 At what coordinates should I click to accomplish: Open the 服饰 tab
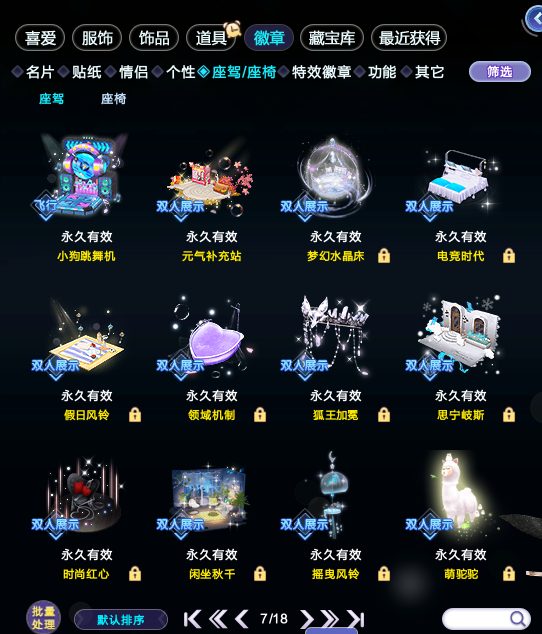(x=97, y=38)
